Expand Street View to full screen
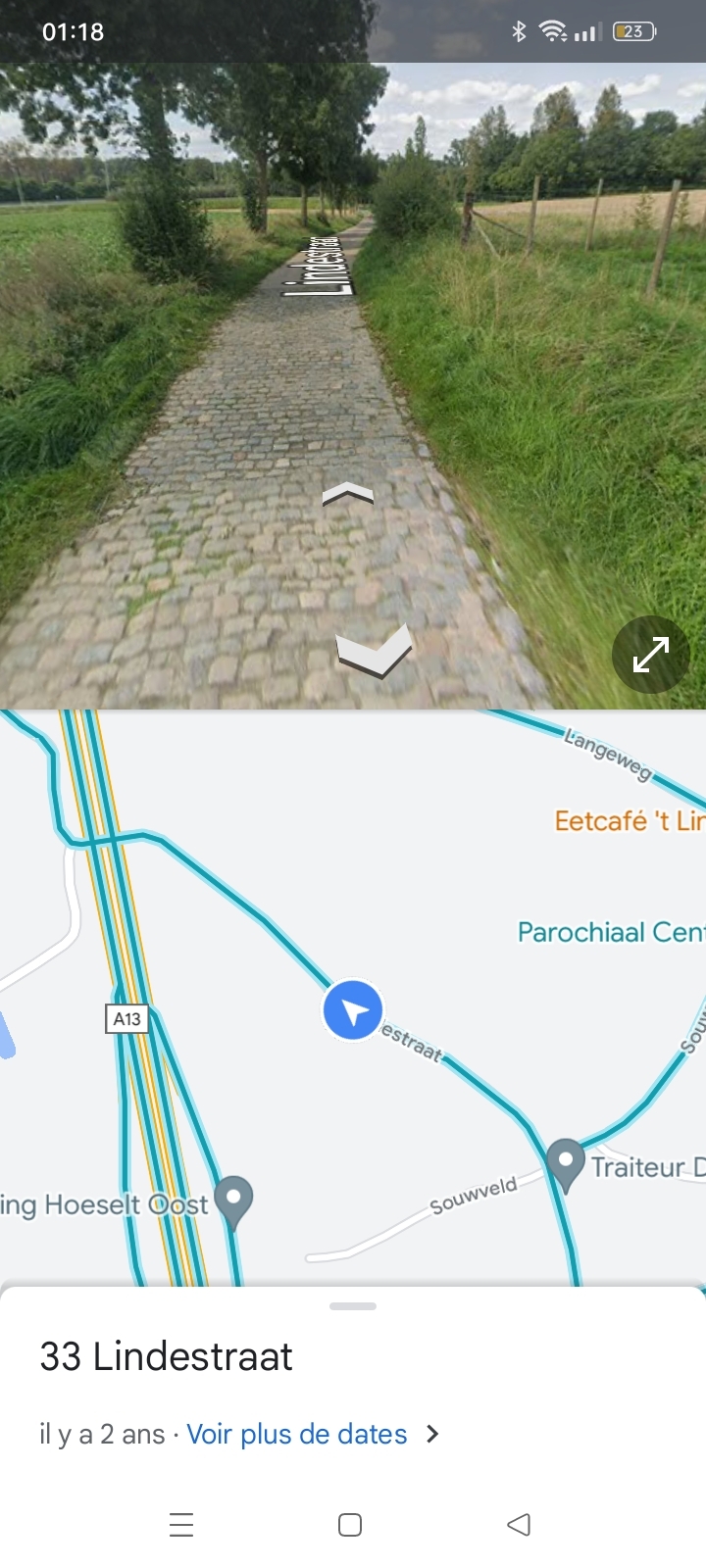The width and height of the screenshot is (706, 1568). pos(651,655)
